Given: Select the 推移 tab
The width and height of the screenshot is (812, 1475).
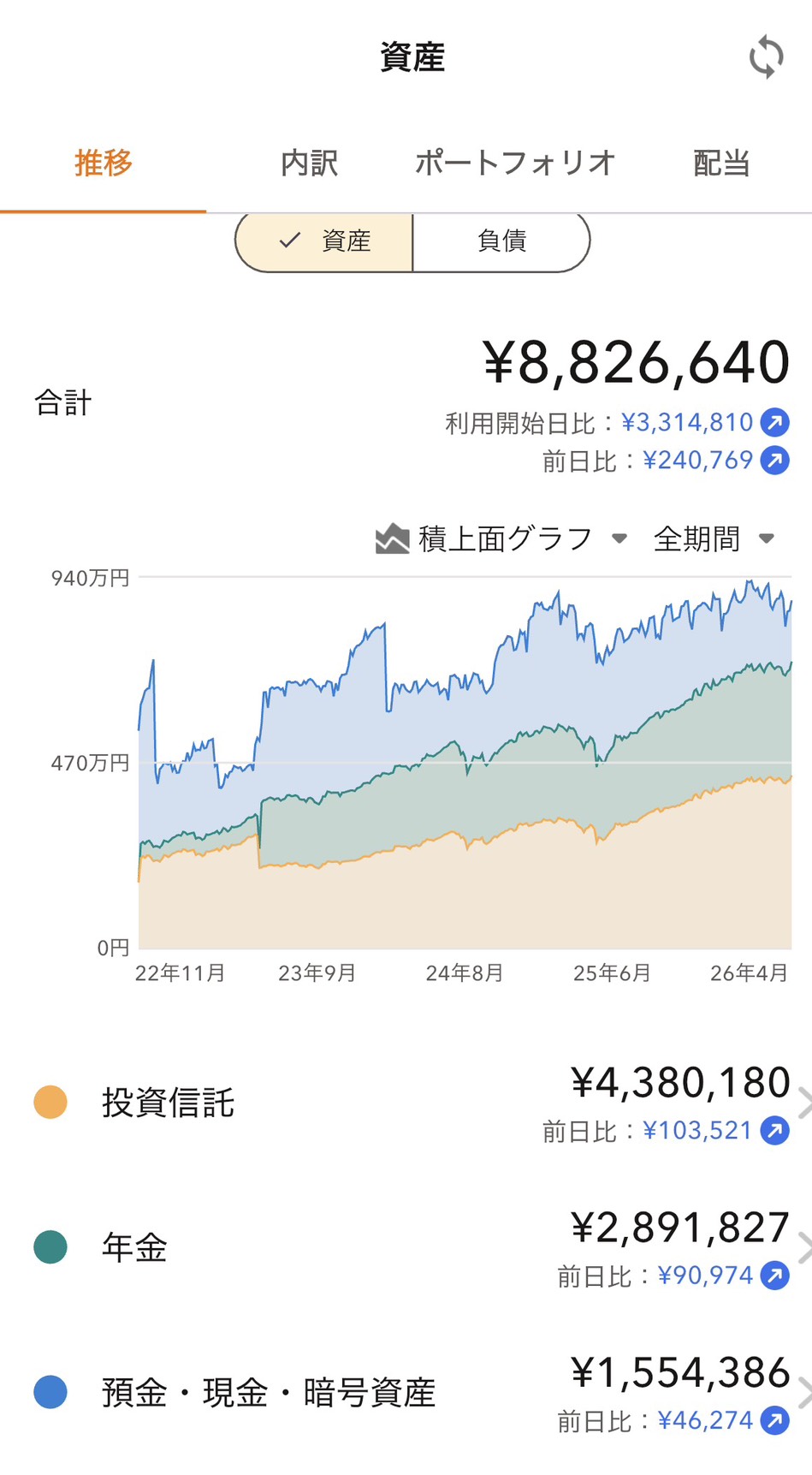Looking at the screenshot, I should pyautogui.click(x=104, y=163).
